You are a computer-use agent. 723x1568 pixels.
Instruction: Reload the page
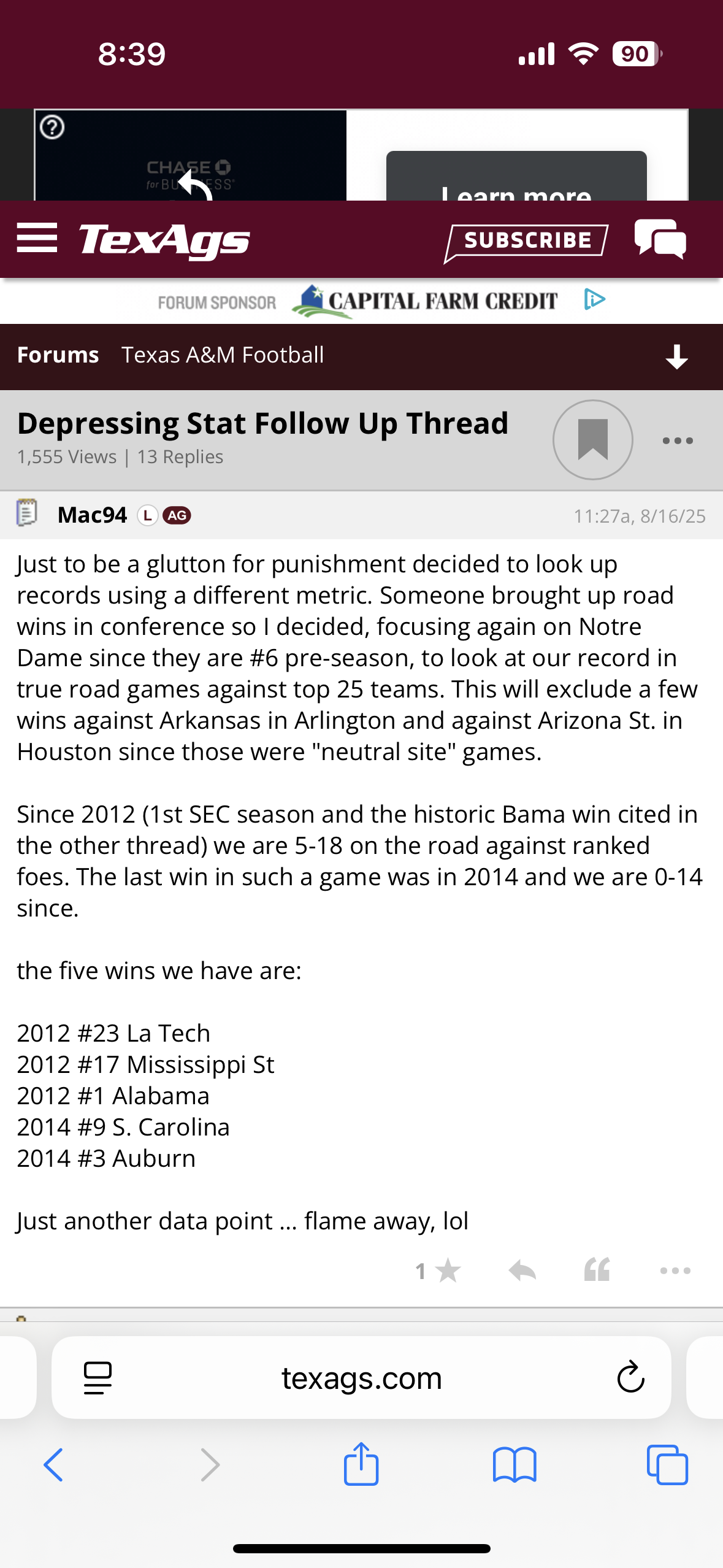click(x=630, y=1377)
